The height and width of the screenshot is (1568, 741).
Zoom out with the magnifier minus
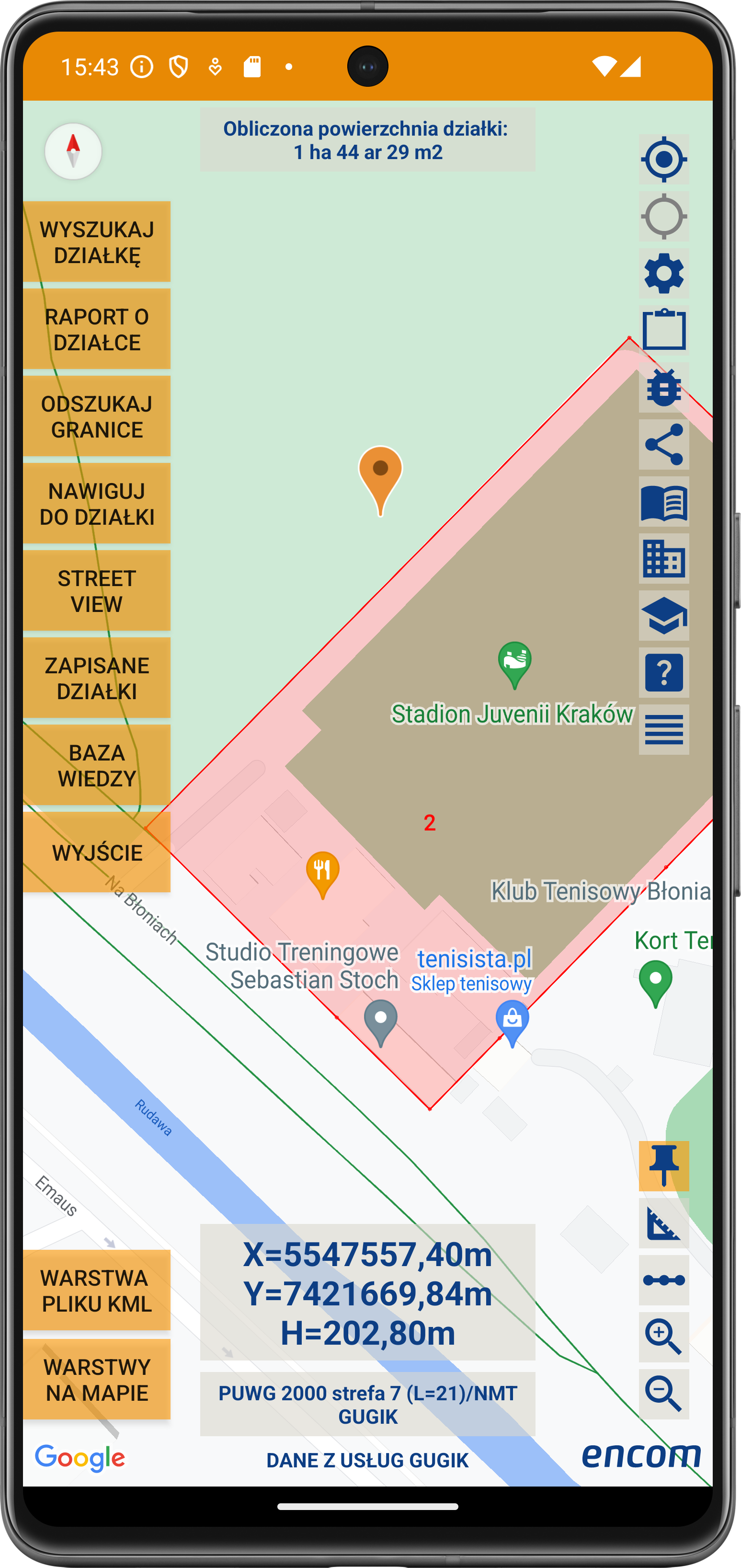pos(663,1394)
